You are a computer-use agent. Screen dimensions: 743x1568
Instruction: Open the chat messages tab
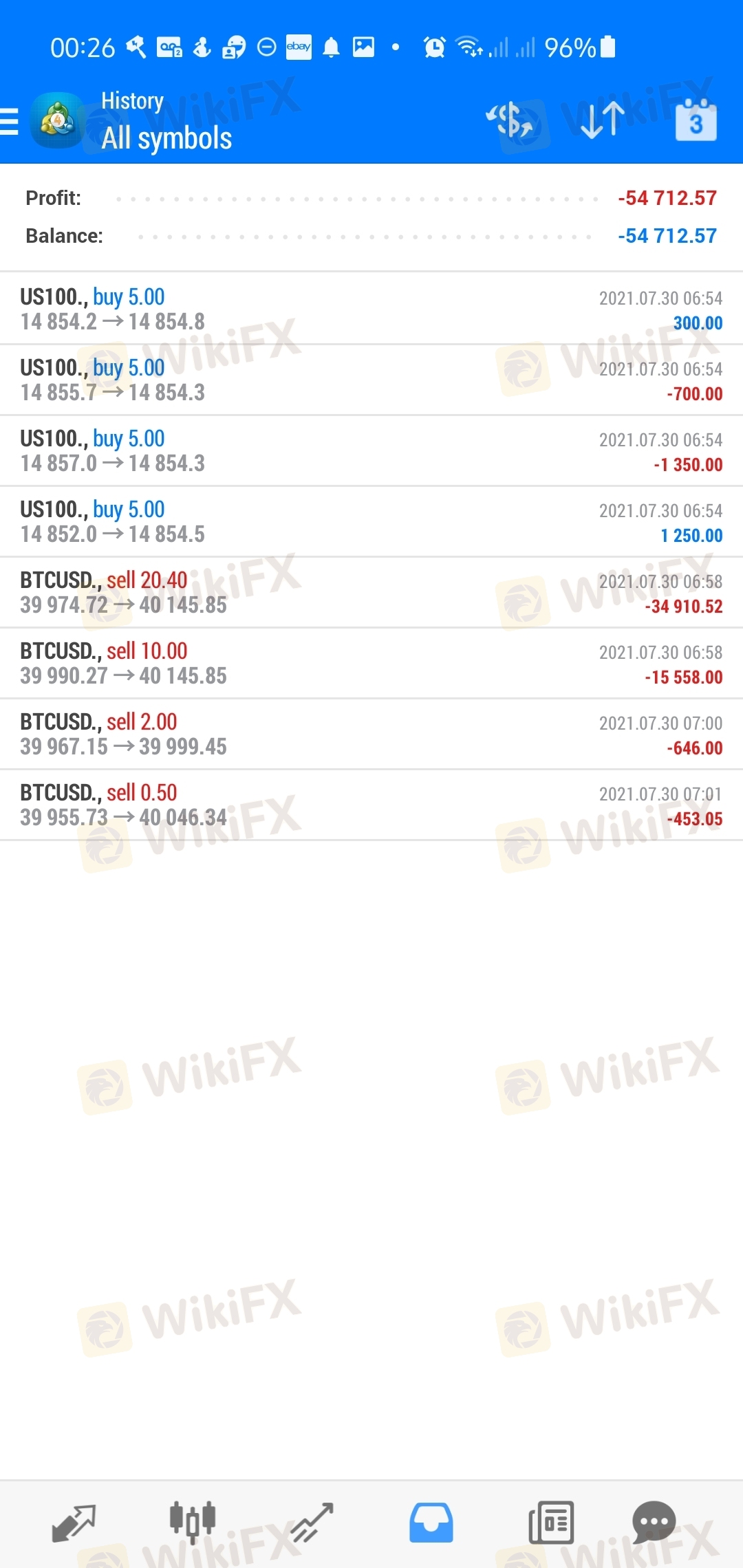pyautogui.click(x=654, y=1522)
